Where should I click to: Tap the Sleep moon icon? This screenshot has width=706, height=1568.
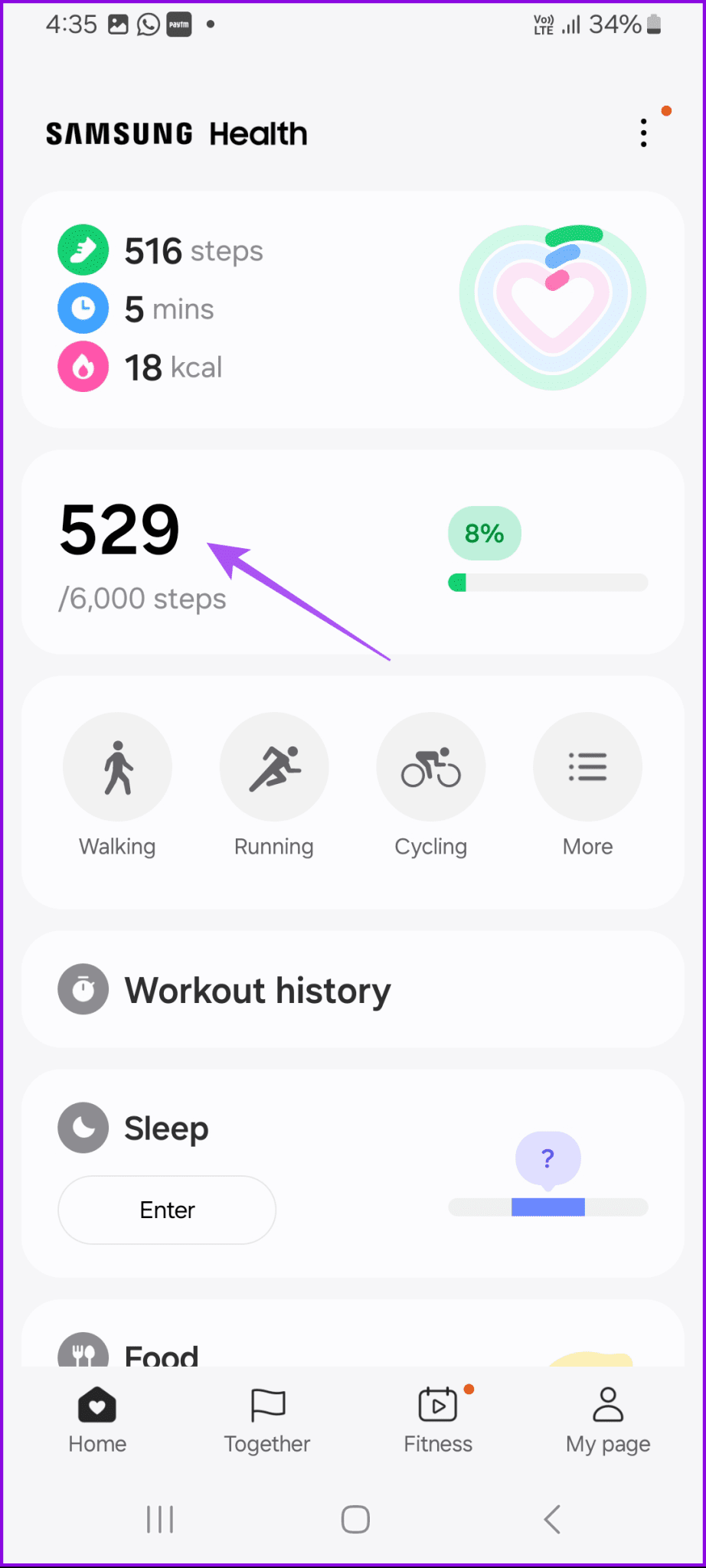tap(83, 1128)
